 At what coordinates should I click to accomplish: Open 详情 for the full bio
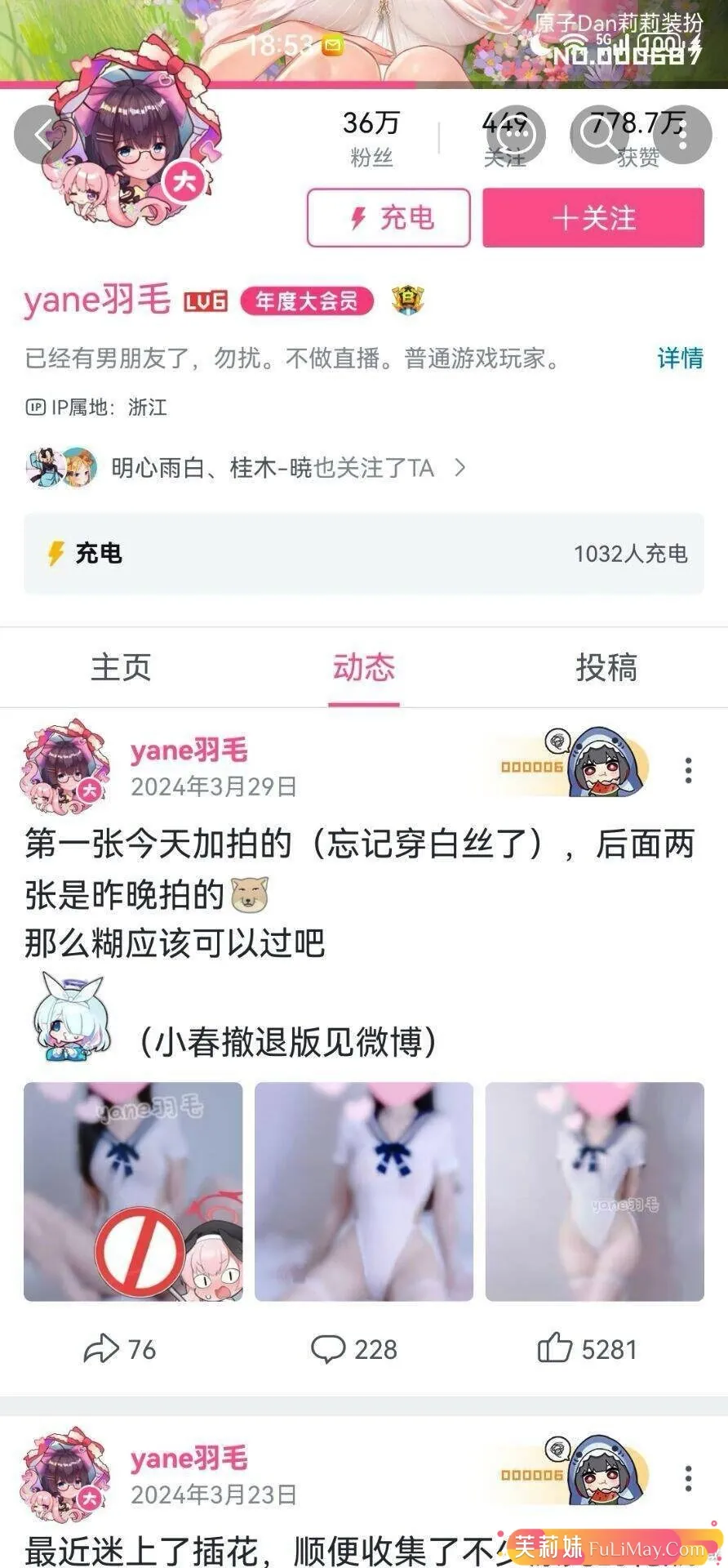(x=680, y=358)
